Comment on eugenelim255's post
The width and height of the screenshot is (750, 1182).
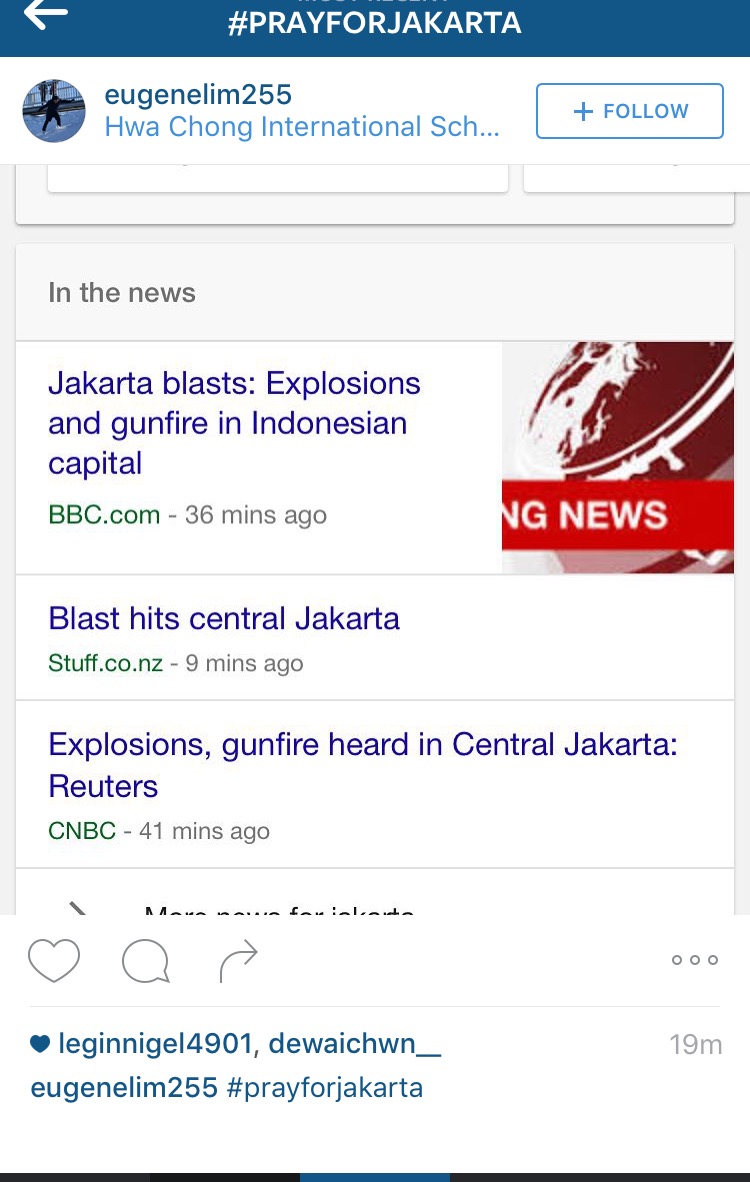click(x=146, y=961)
